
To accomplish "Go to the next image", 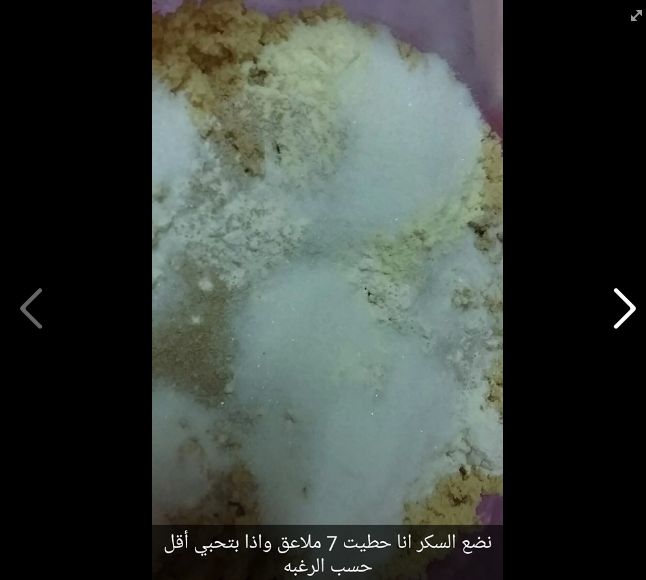I will 624,309.
